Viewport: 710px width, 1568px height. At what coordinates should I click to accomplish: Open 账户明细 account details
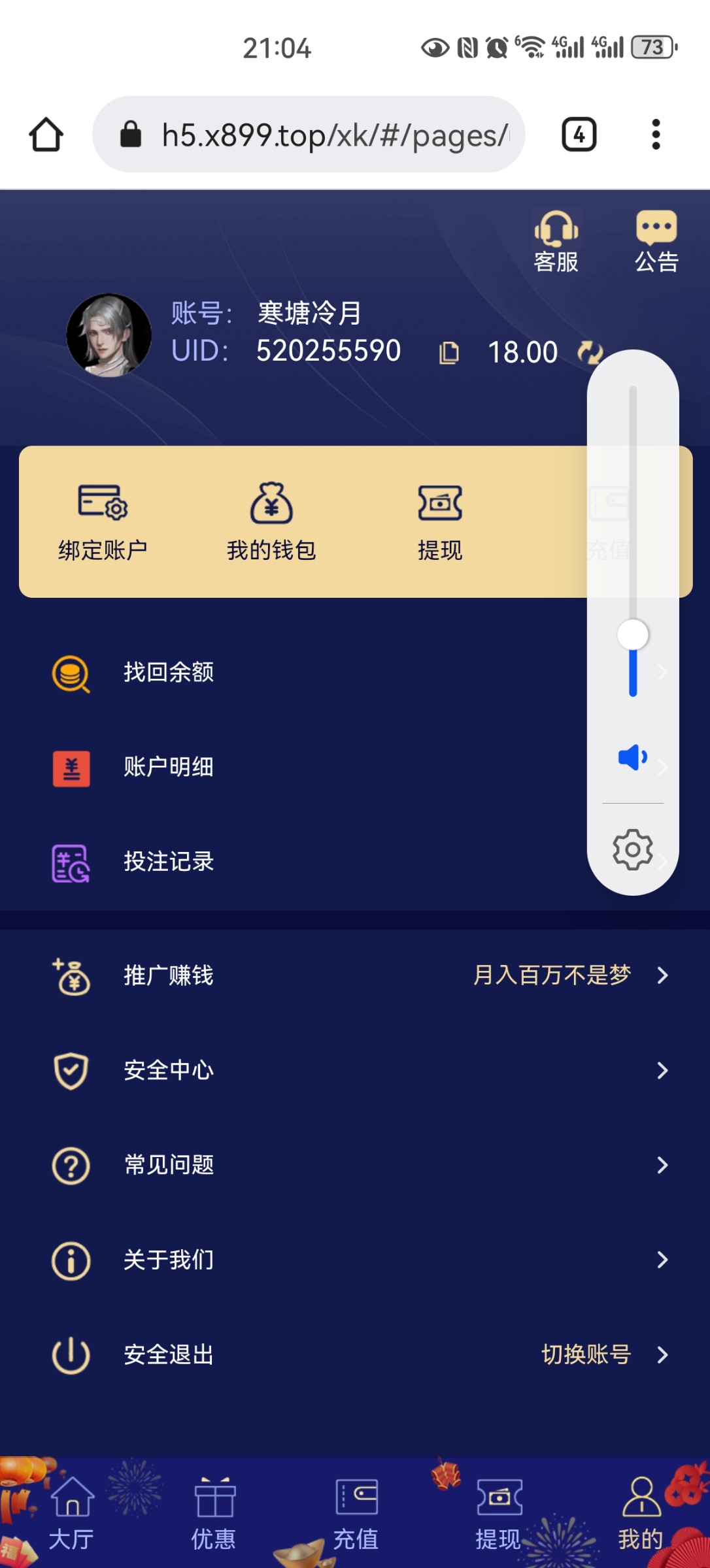point(355,767)
